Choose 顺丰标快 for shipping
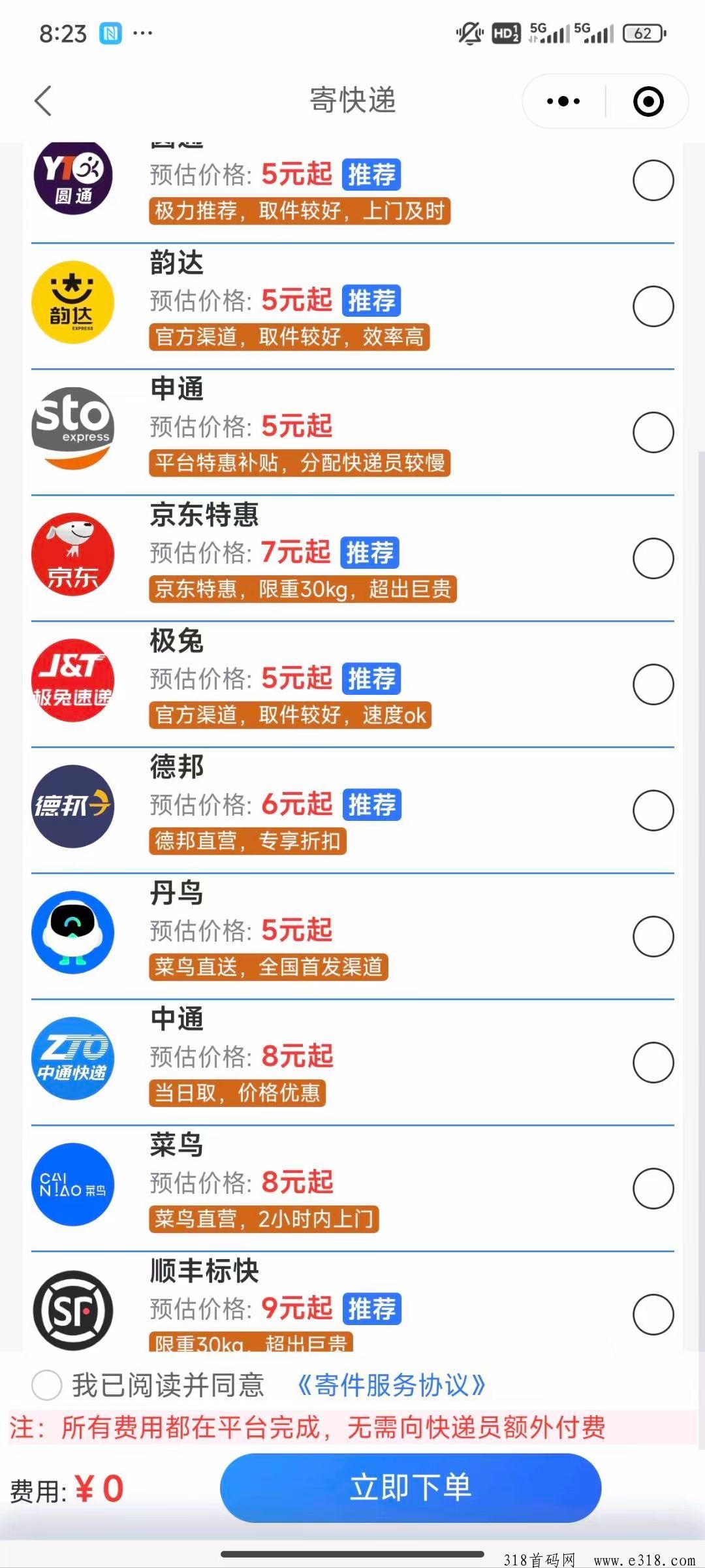Image resolution: width=705 pixels, height=1568 pixels. coord(653,1314)
